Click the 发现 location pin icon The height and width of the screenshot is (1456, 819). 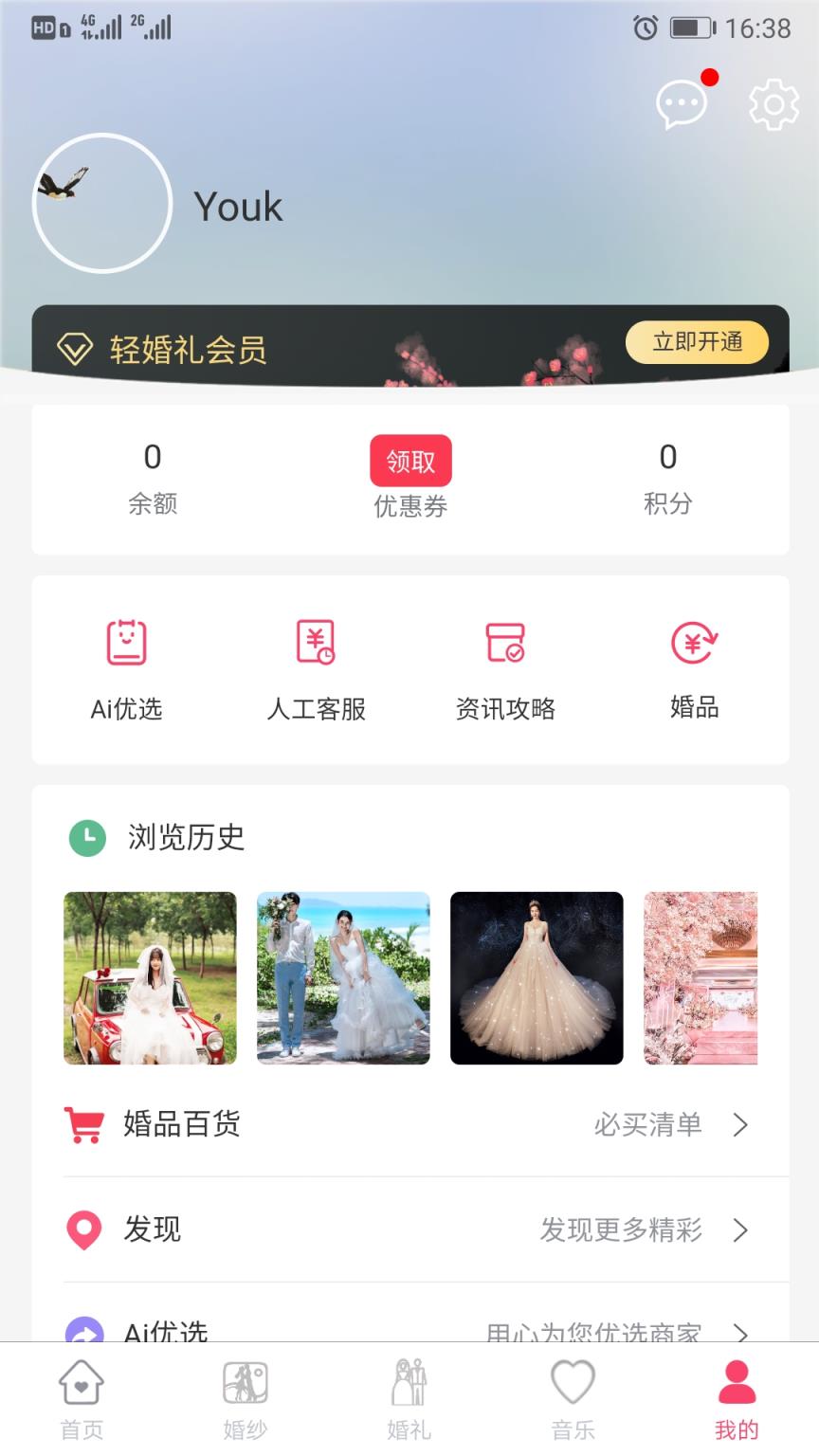[84, 1229]
